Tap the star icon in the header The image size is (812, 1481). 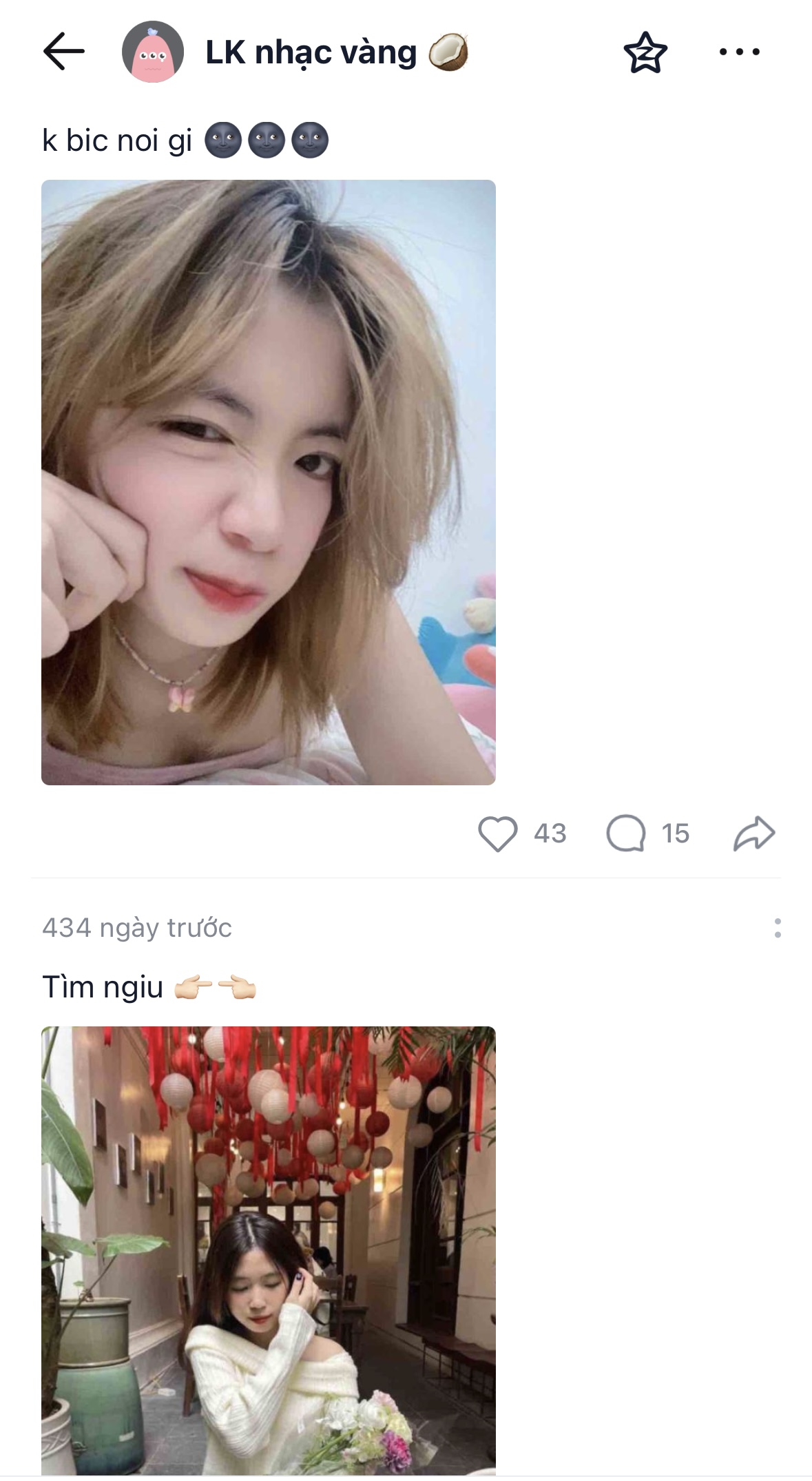tap(645, 52)
